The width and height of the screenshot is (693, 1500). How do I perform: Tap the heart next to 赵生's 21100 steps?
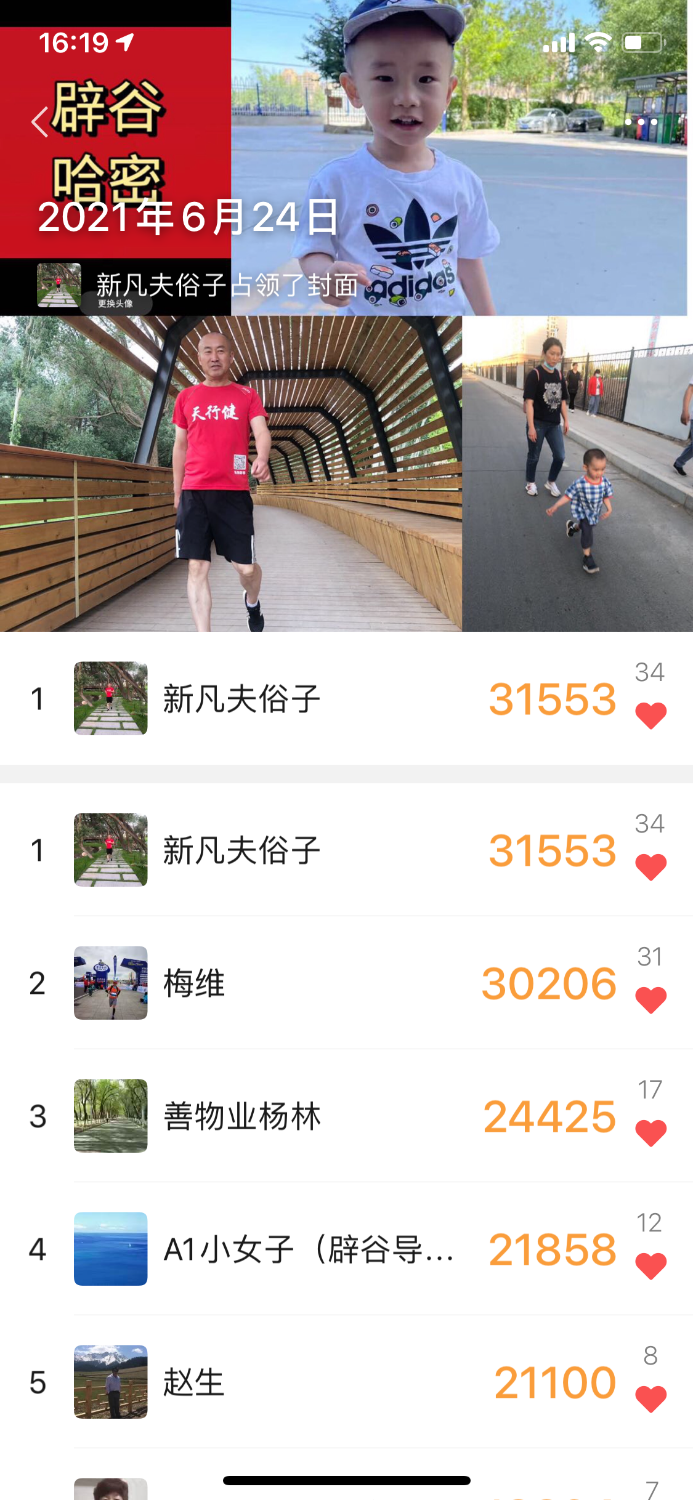tap(651, 1399)
